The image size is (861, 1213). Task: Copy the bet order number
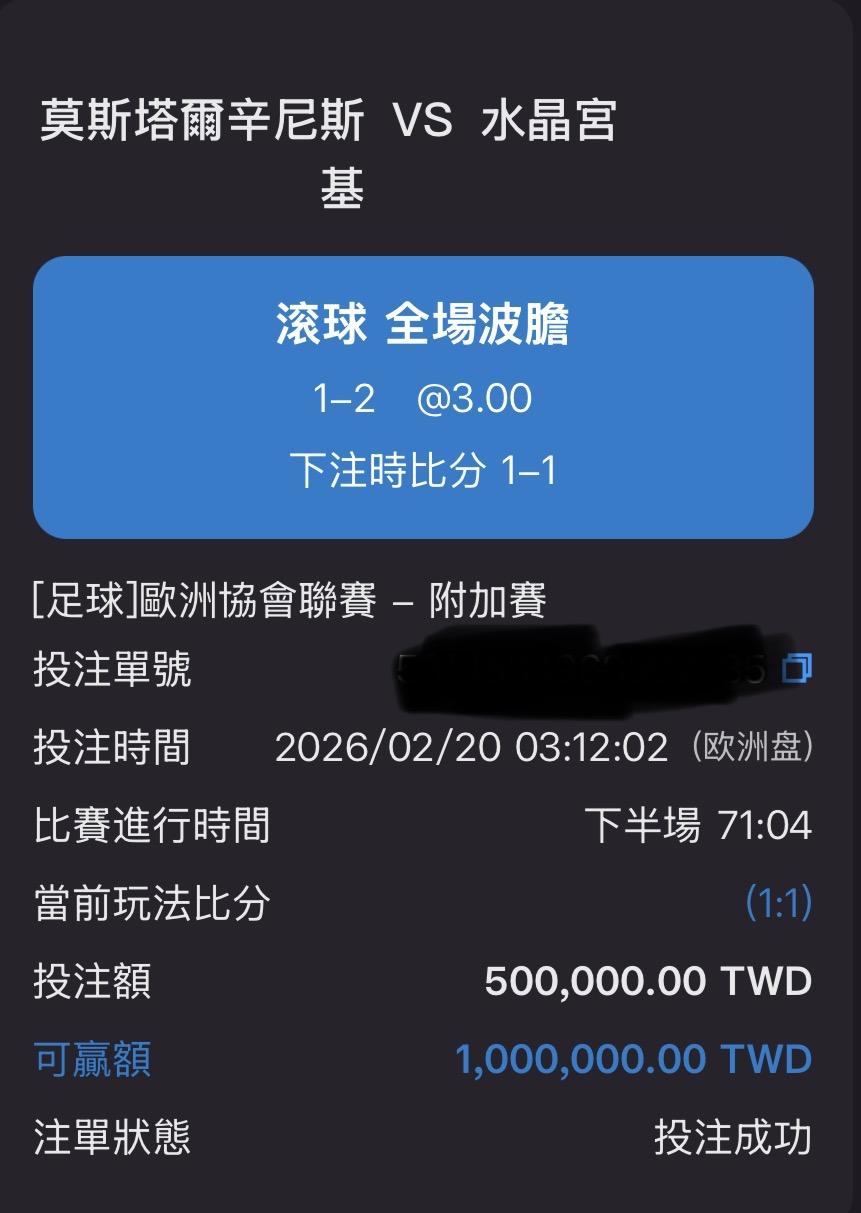point(796,668)
